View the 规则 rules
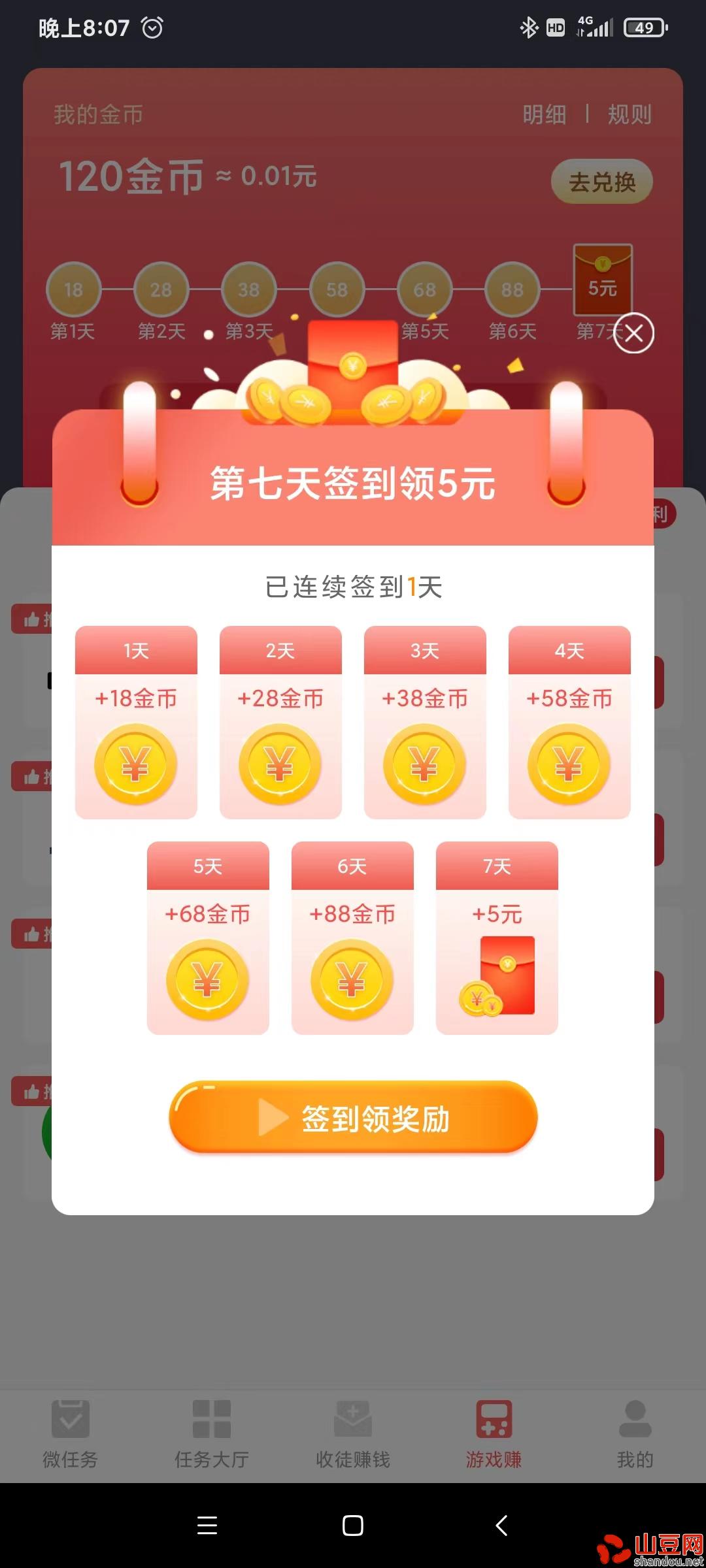Screen dimensions: 706x1568 pyautogui.click(x=629, y=115)
